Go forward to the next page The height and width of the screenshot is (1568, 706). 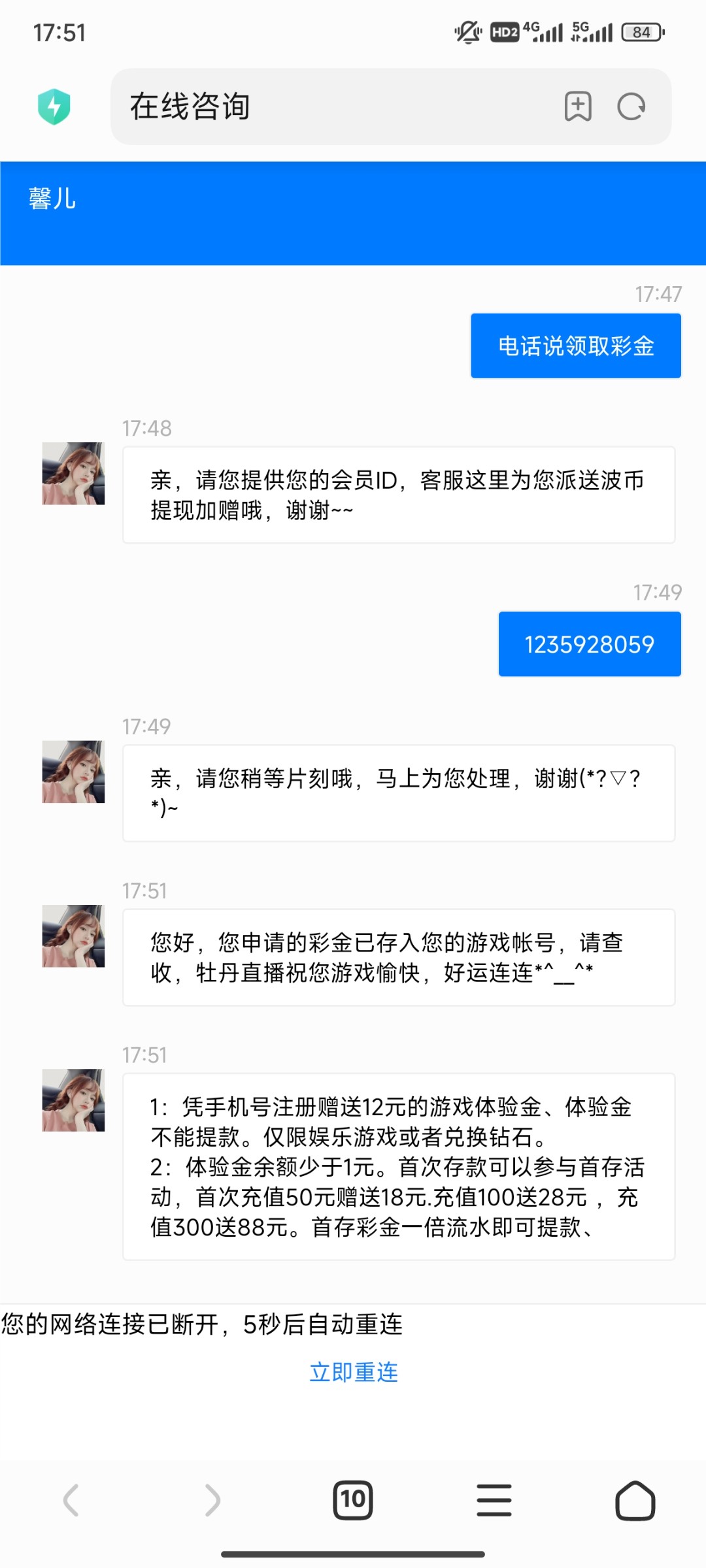coord(212,1500)
